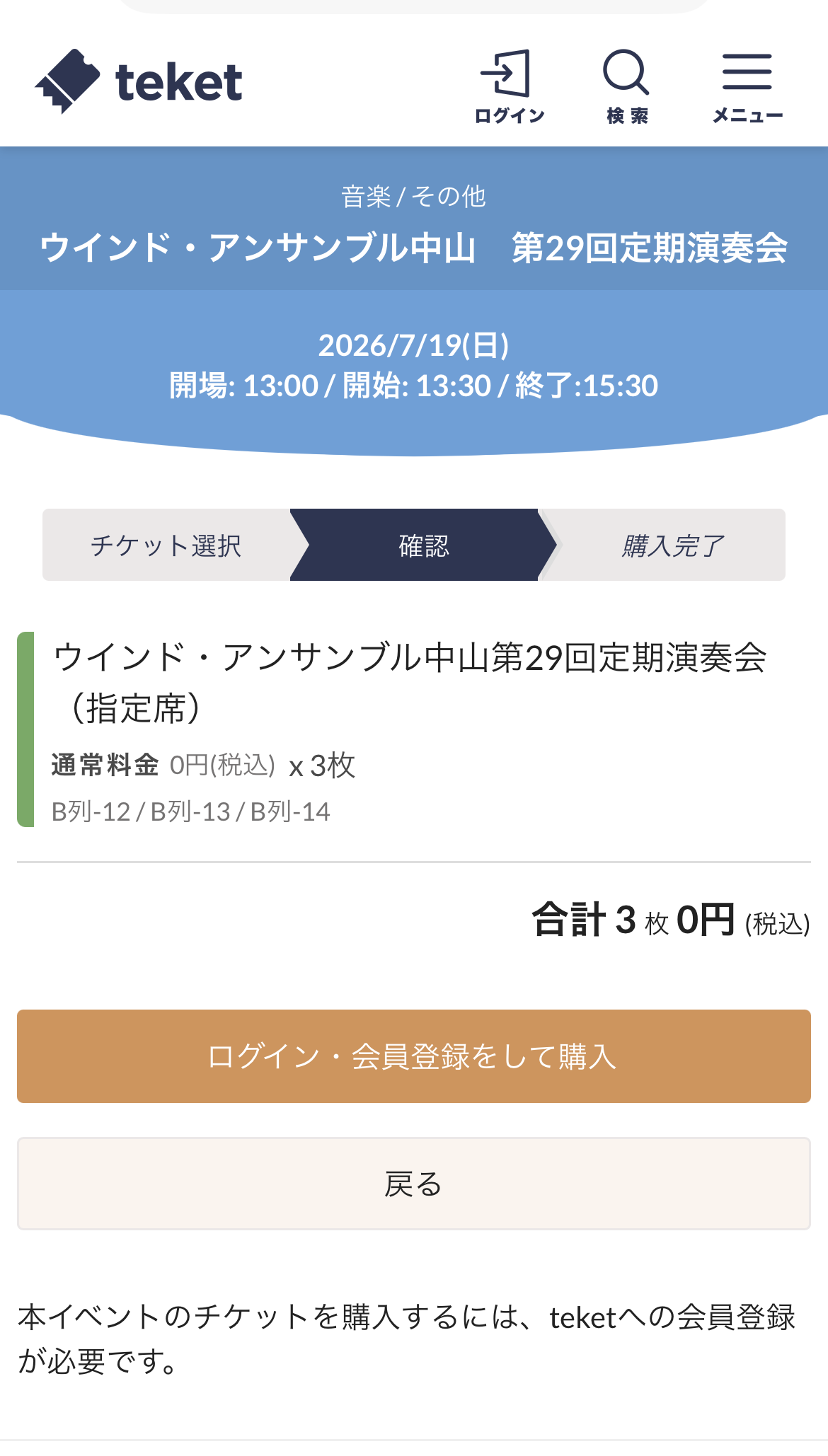Tap the ログイン login icon

508,86
